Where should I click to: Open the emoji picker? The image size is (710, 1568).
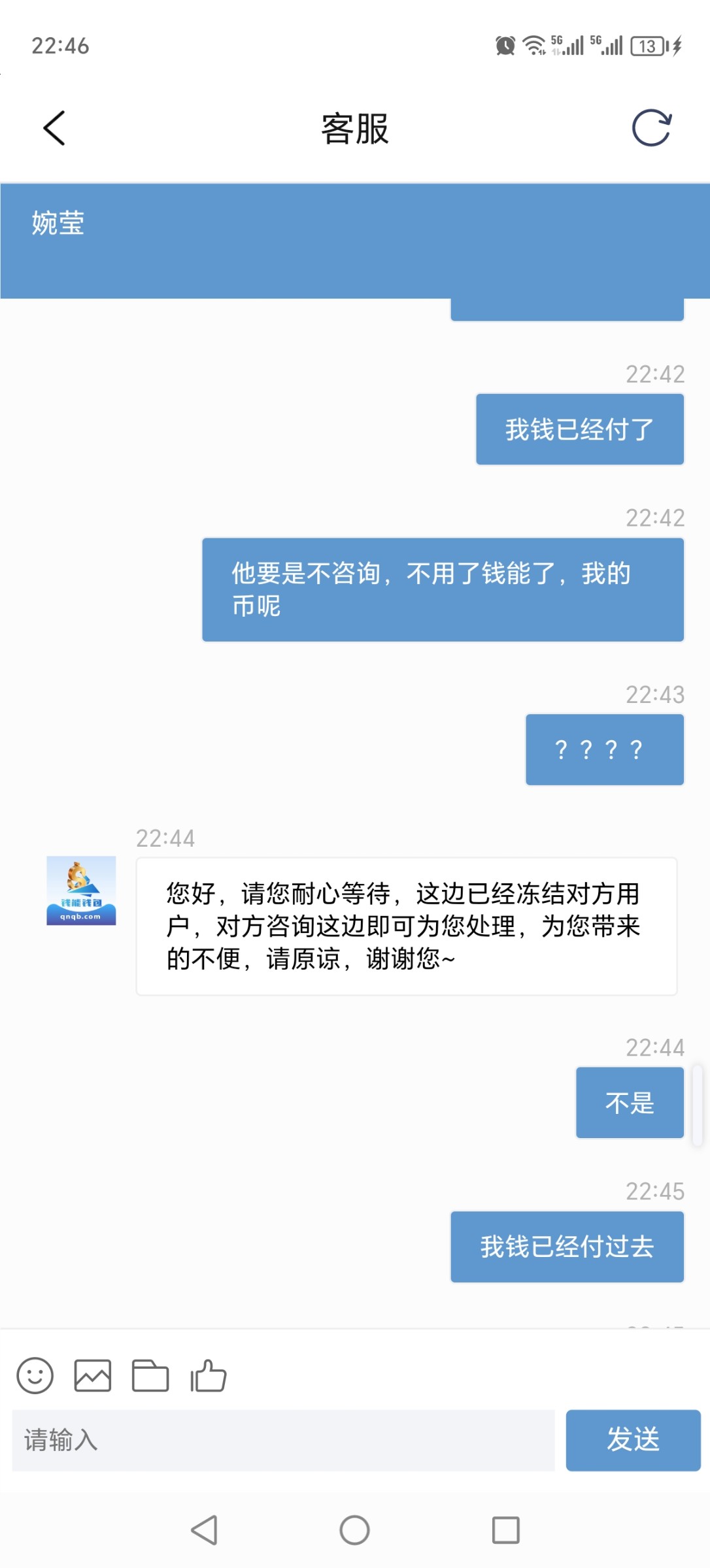tap(35, 1376)
